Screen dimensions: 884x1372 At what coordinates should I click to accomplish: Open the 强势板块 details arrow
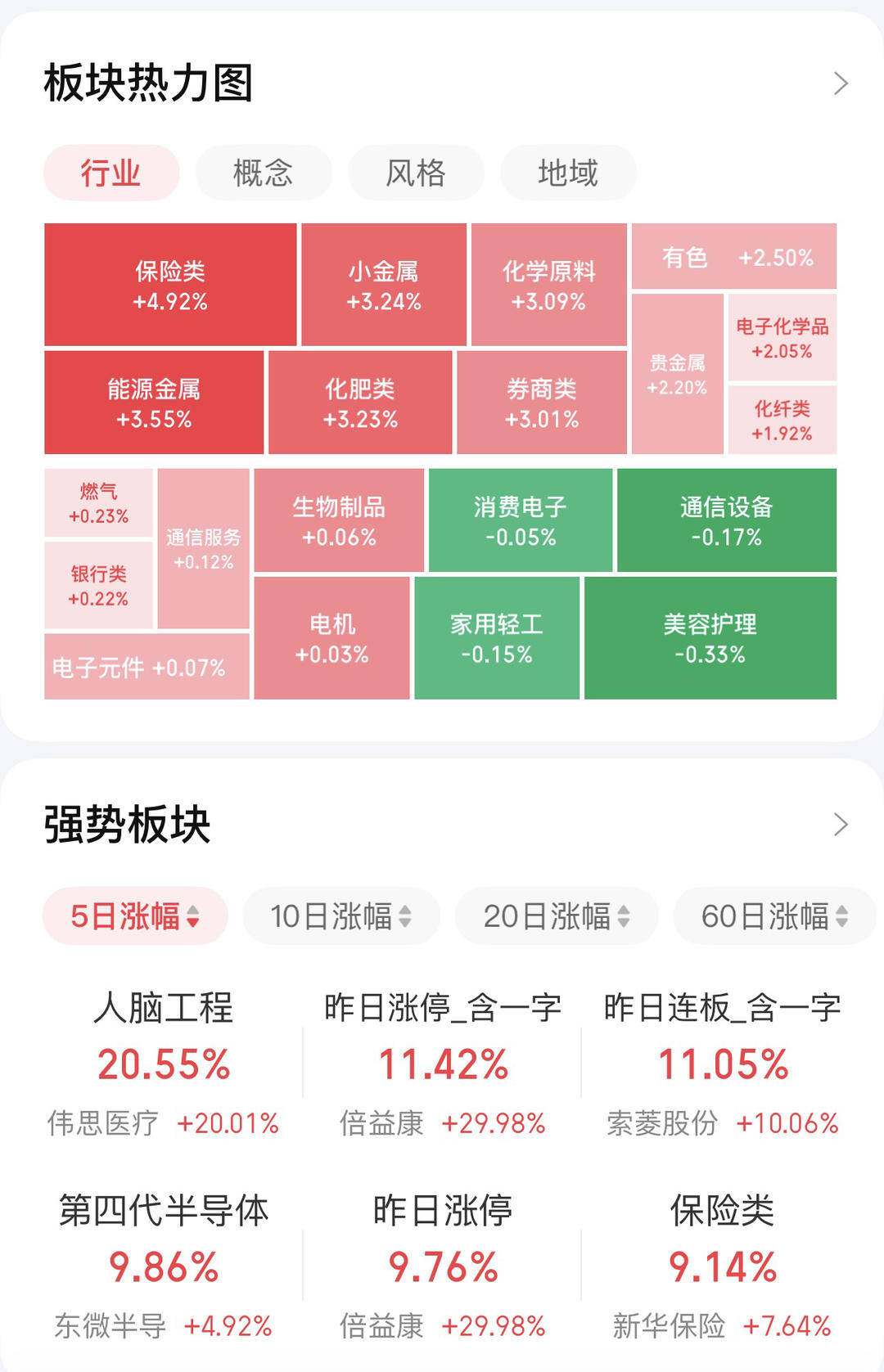(840, 825)
